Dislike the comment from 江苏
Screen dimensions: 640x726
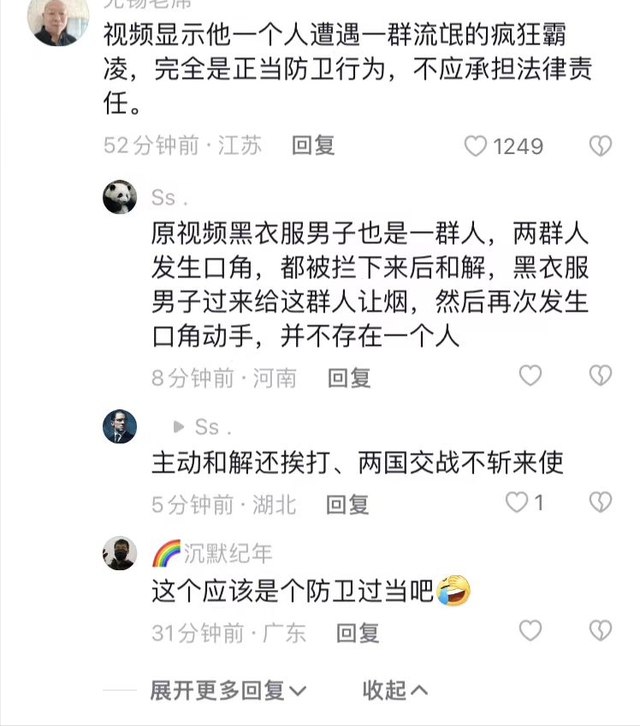599,146
